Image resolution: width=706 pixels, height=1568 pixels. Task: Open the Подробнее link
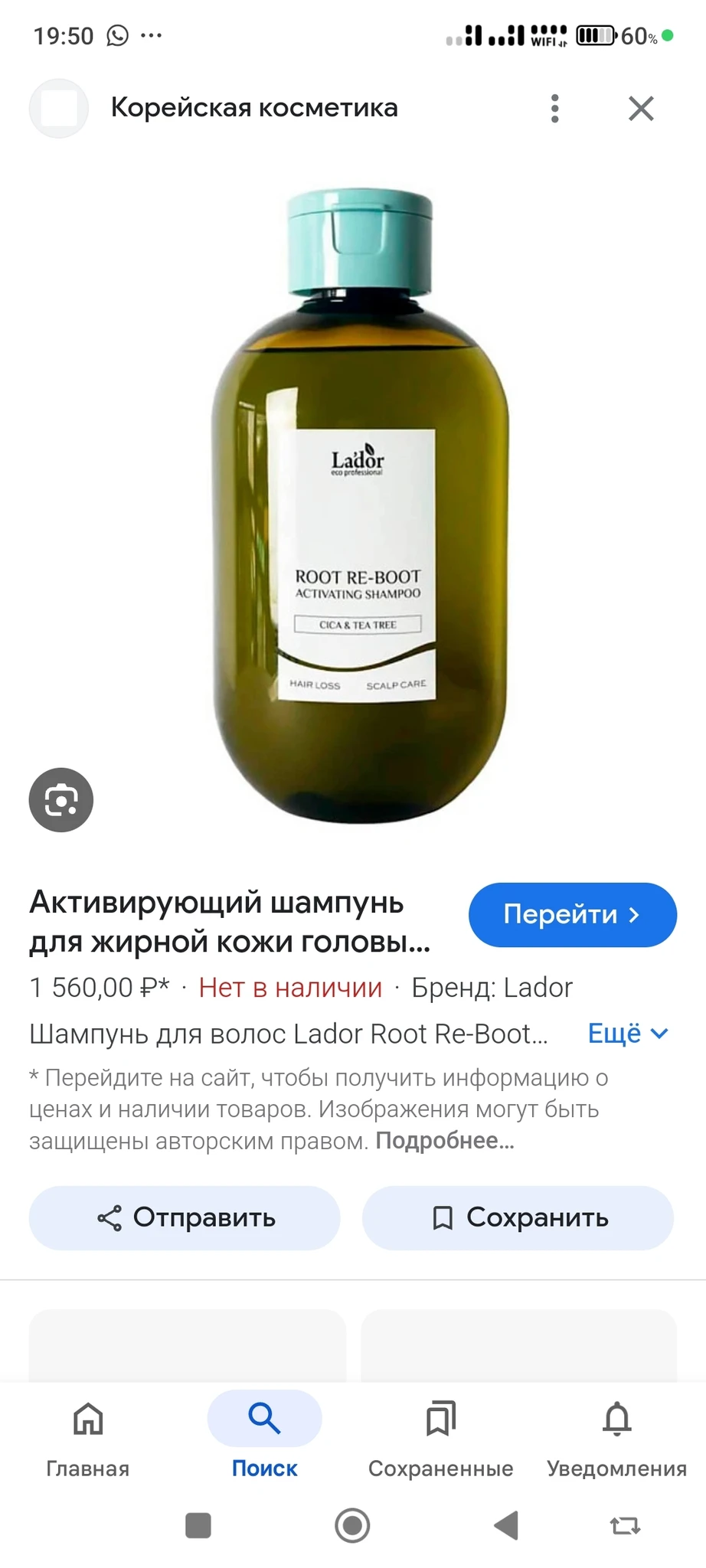(x=444, y=1141)
